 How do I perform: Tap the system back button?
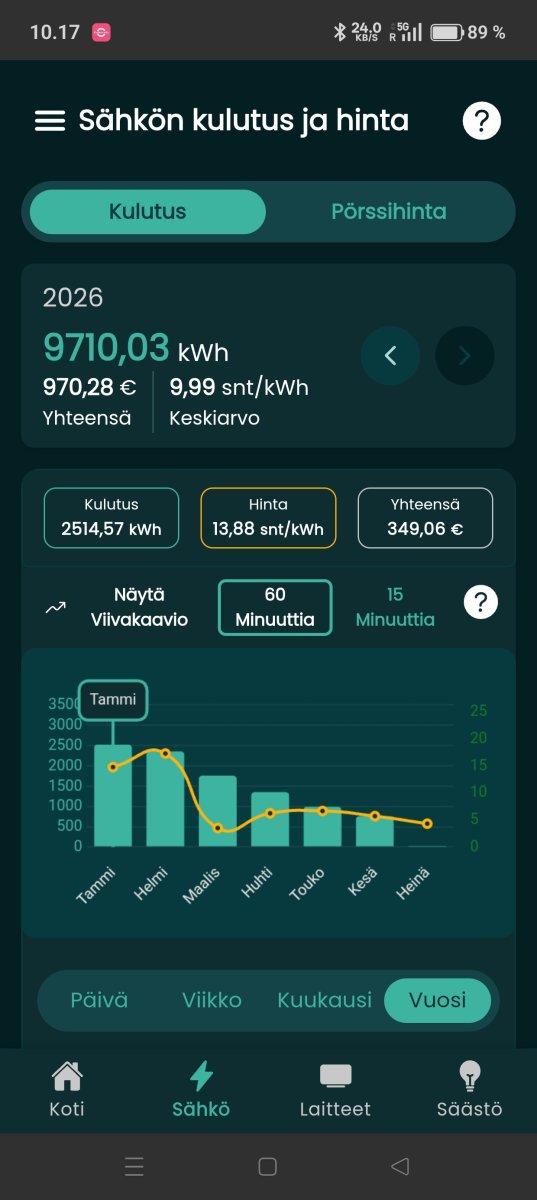pyautogui.click(x=400, y=1166)
